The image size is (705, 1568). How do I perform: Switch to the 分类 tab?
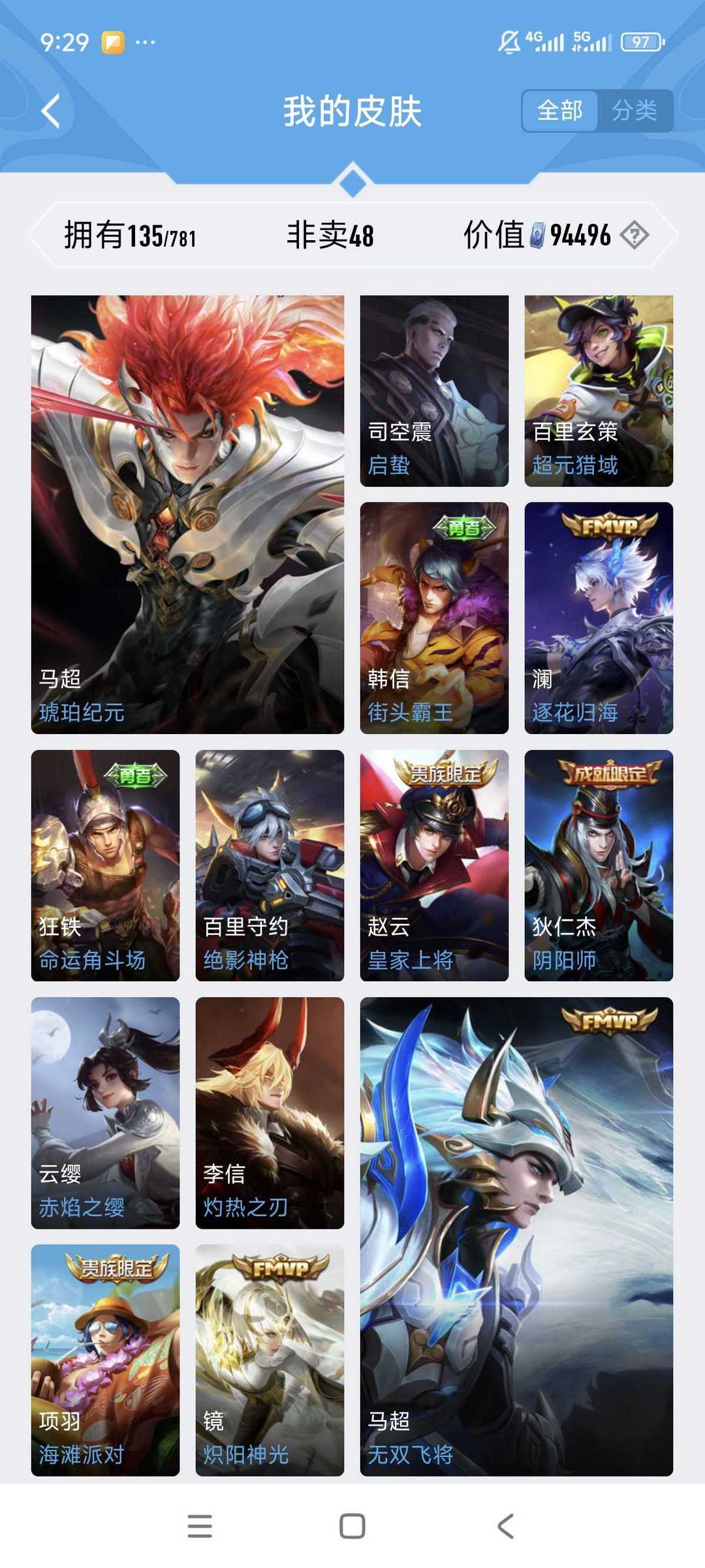coord(634,110)
